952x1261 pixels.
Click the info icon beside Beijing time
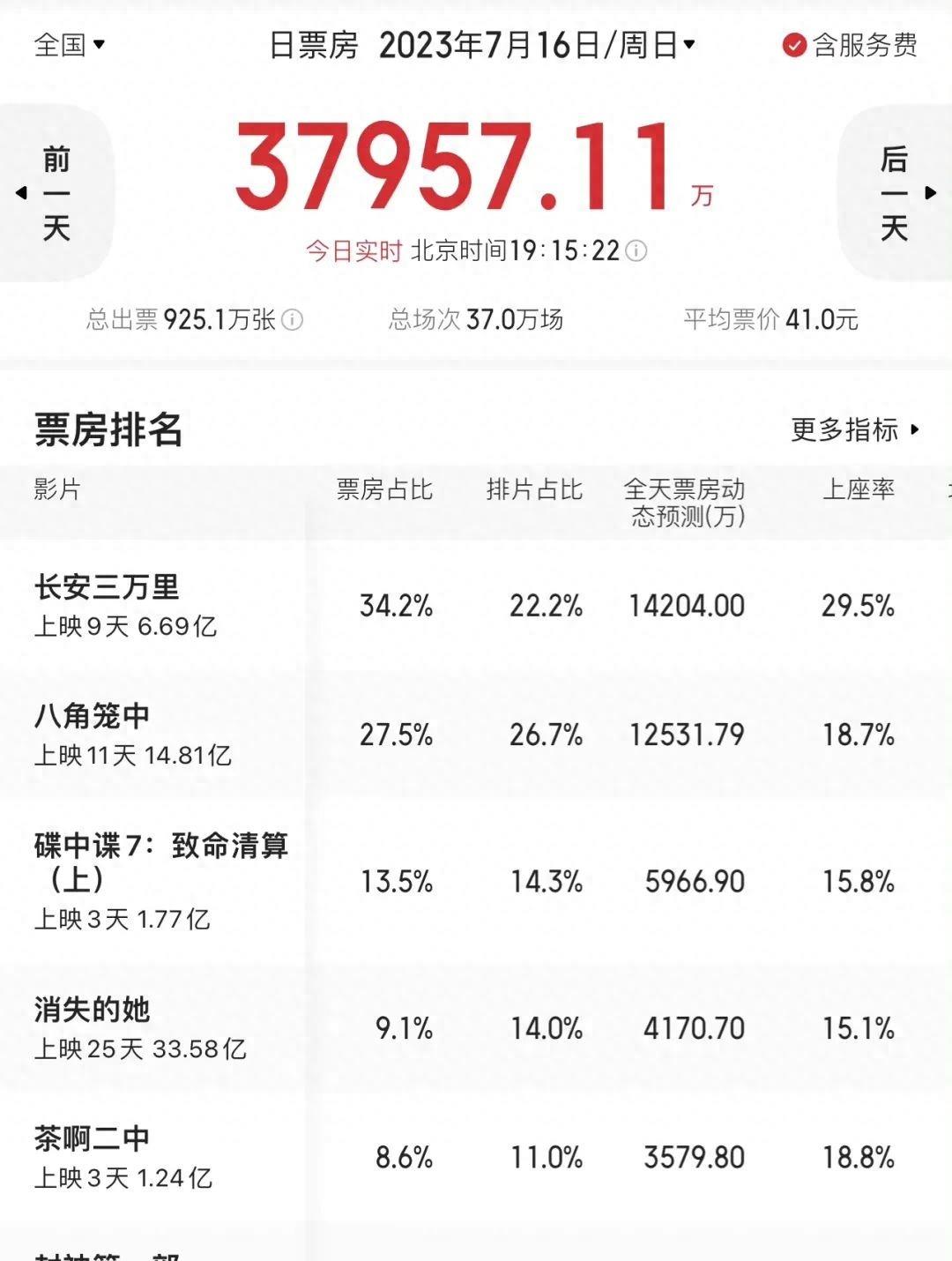633,250
